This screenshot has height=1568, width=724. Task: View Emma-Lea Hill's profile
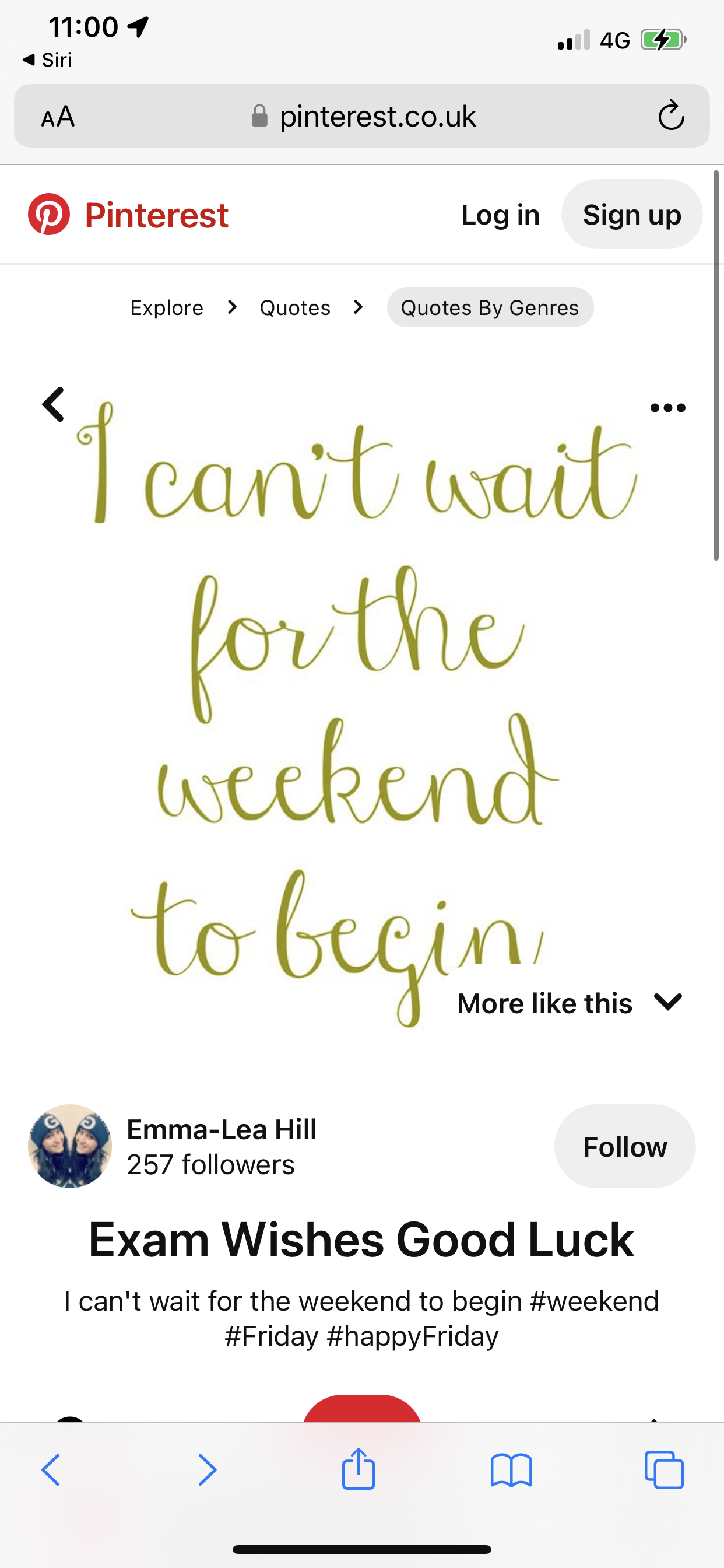222,1130
